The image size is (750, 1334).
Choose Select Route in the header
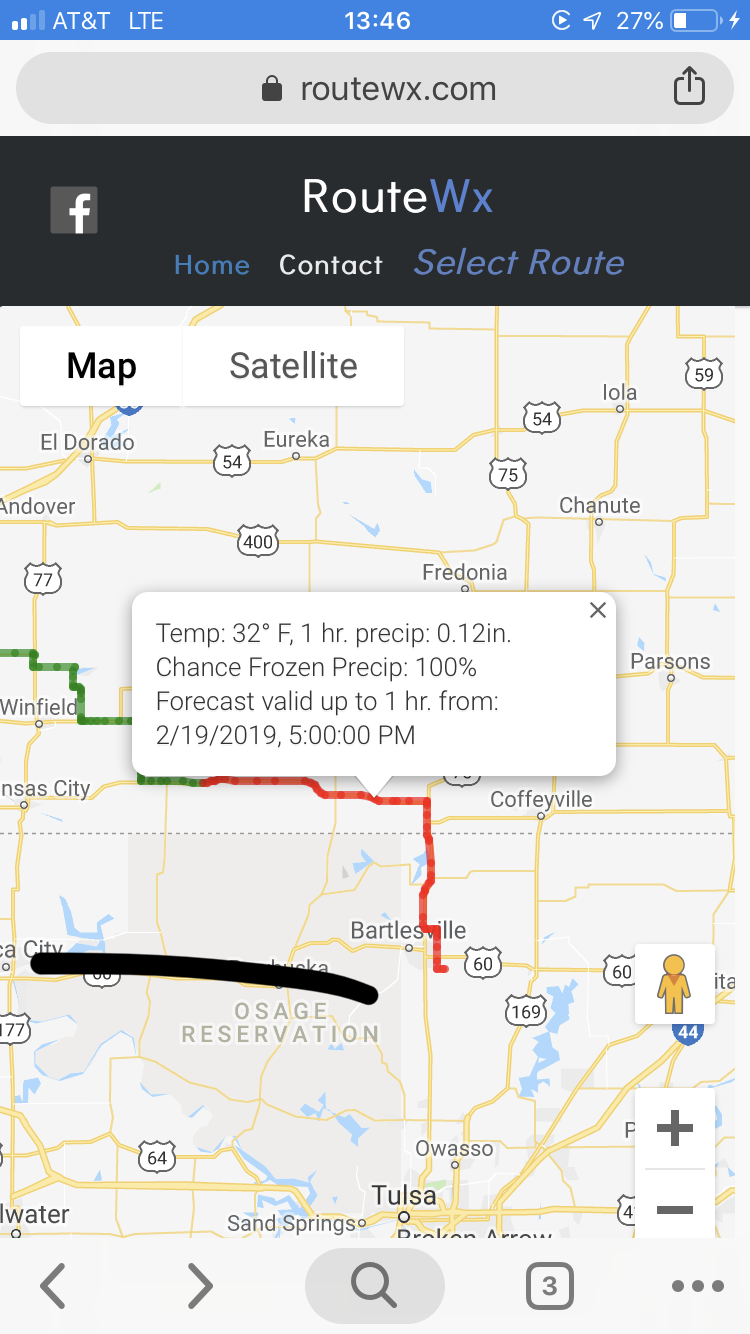[x=519, y=263]
